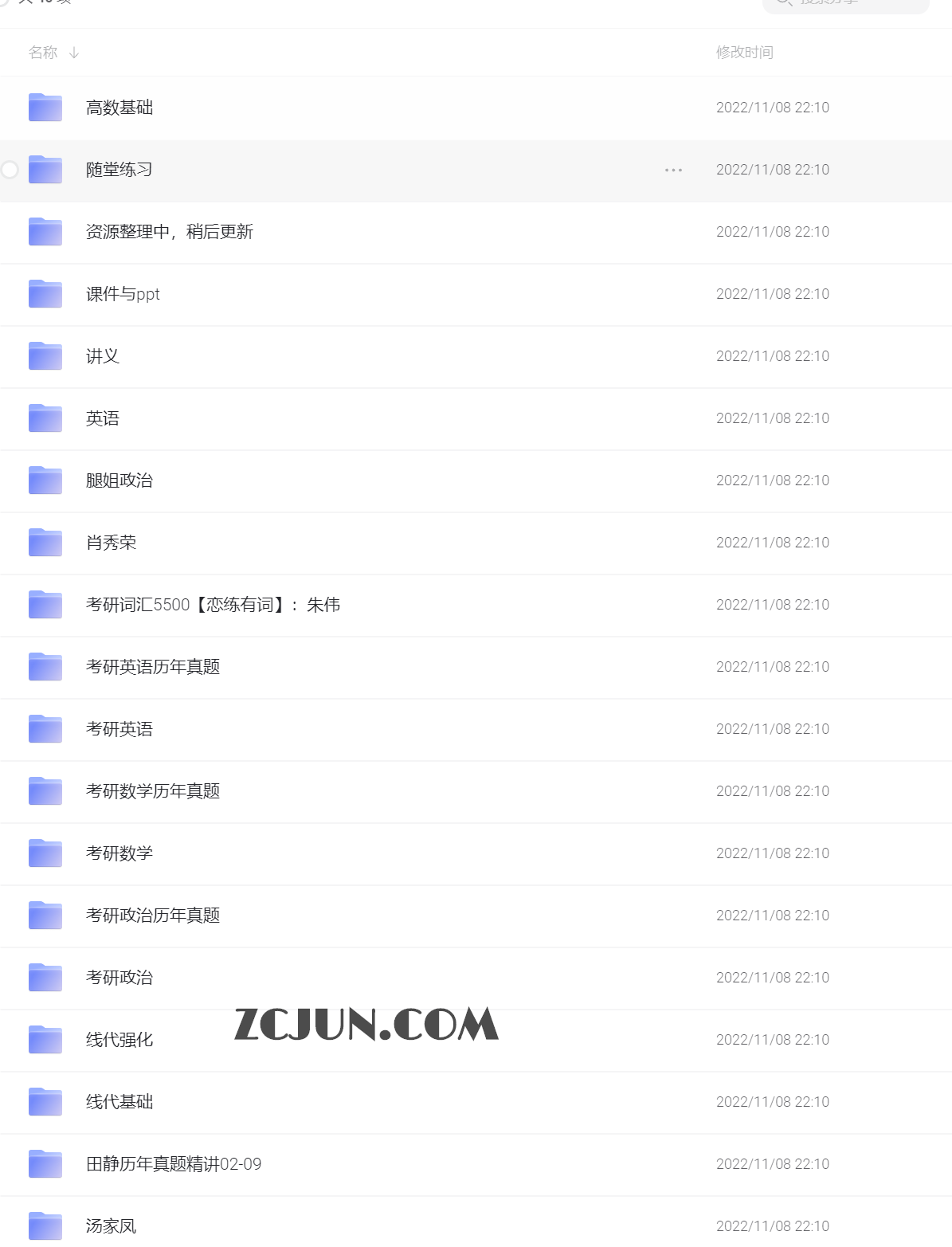Click the 英语 folder icon
The image size is (952, 1247).
tap(45, 418)
